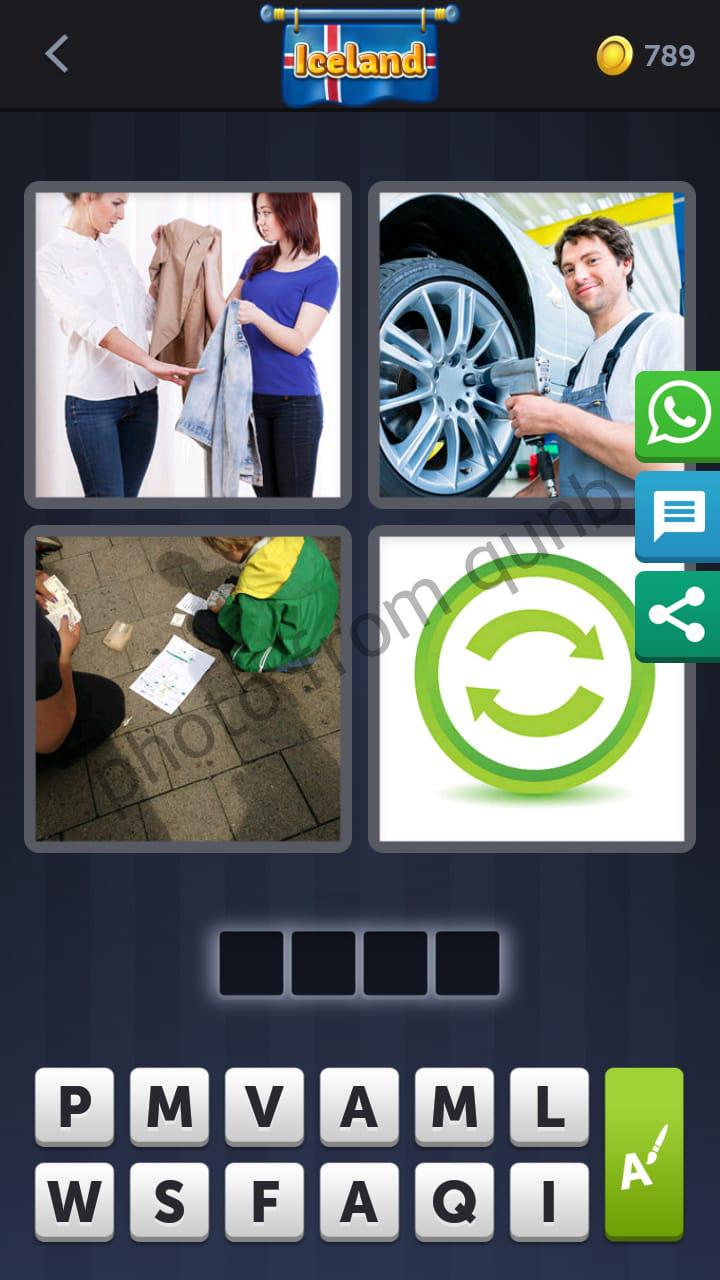
Task: Share the puzzle via WhatsApp
Action: 678,416
